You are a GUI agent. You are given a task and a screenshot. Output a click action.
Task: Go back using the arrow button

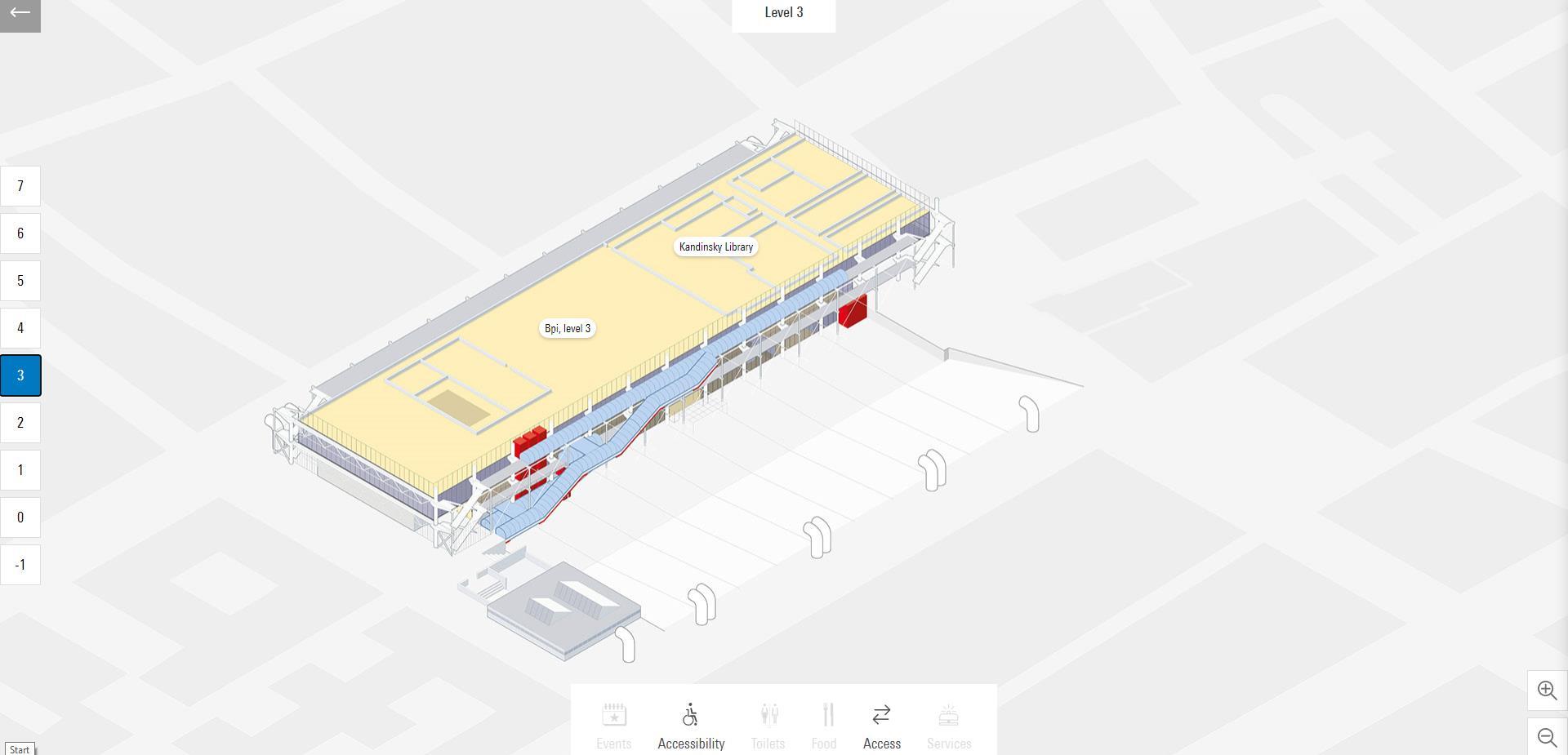[20, 14]
